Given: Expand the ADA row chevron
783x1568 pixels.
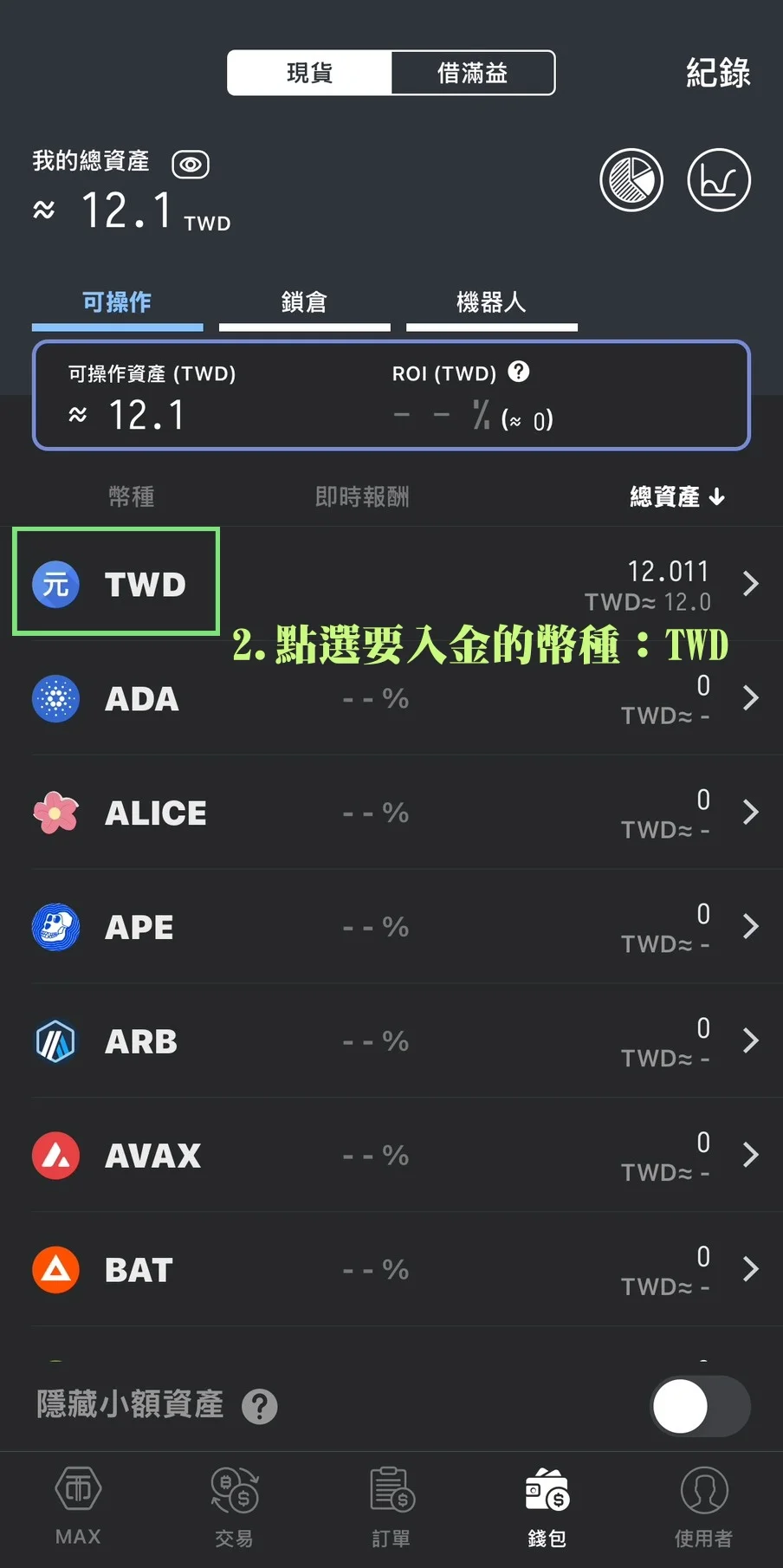Looking at the screenshot, I should coord(750,699).
